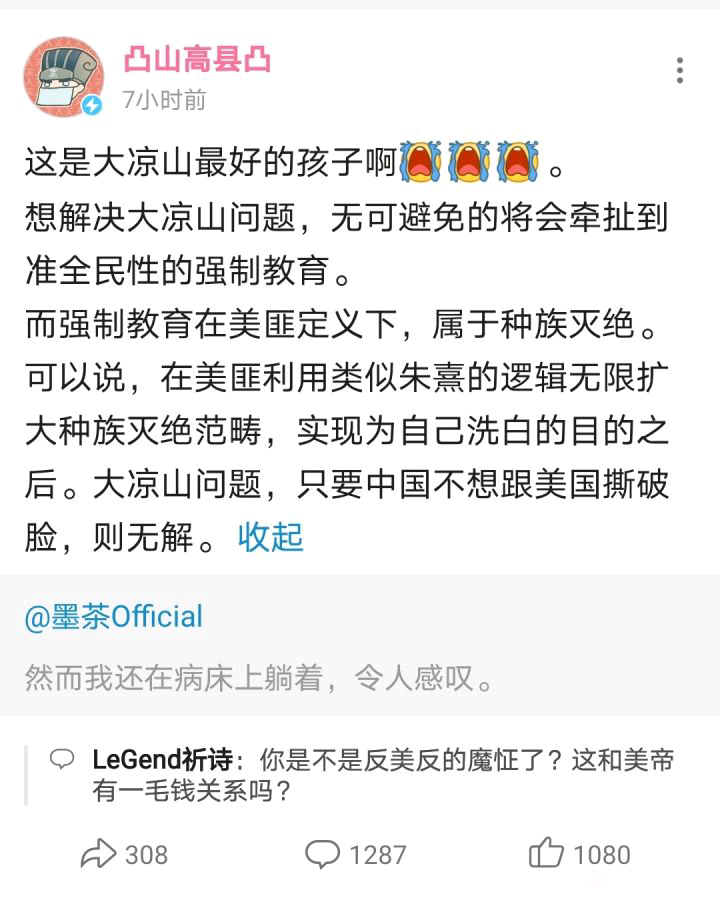Repost this post (308 reposts)
Screen dimensions: 720x902
[x=124, y=854]
